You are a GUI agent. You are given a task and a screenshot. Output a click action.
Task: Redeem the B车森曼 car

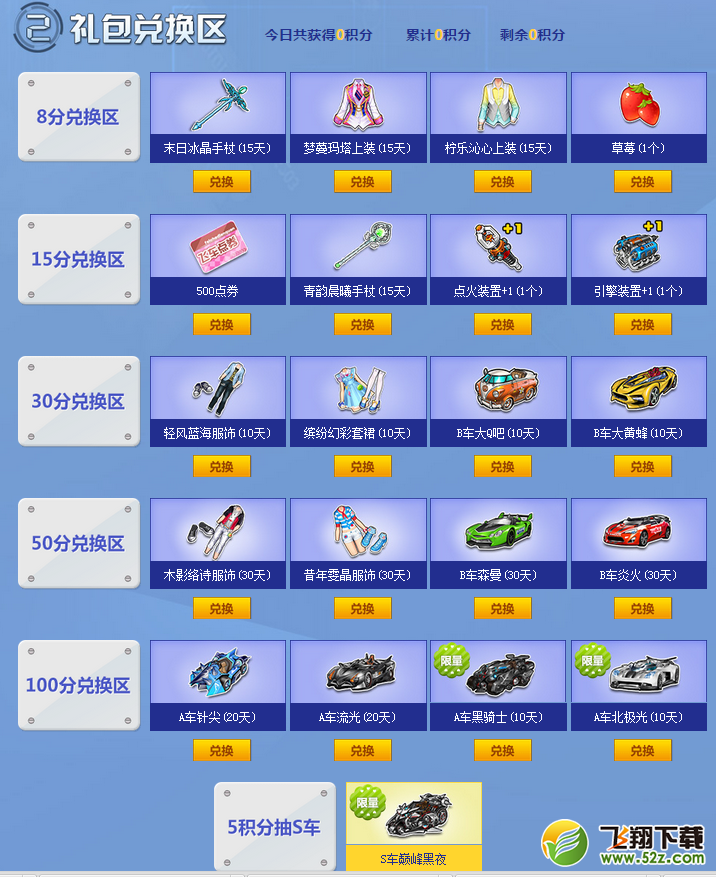pyautogui.click(x=502, y=609)
